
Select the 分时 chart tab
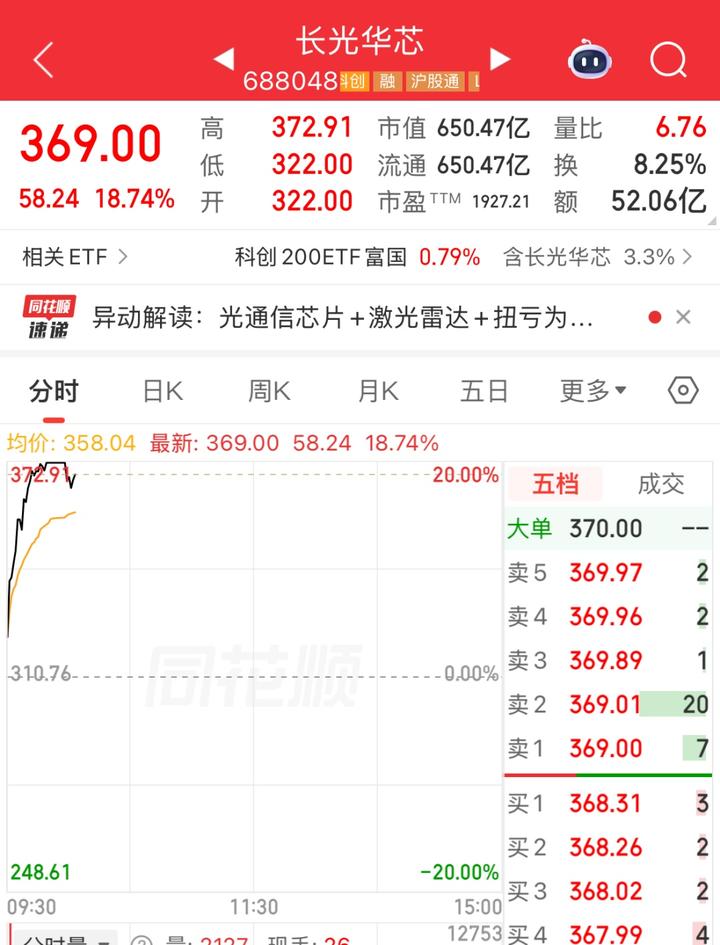click(53, 391)
